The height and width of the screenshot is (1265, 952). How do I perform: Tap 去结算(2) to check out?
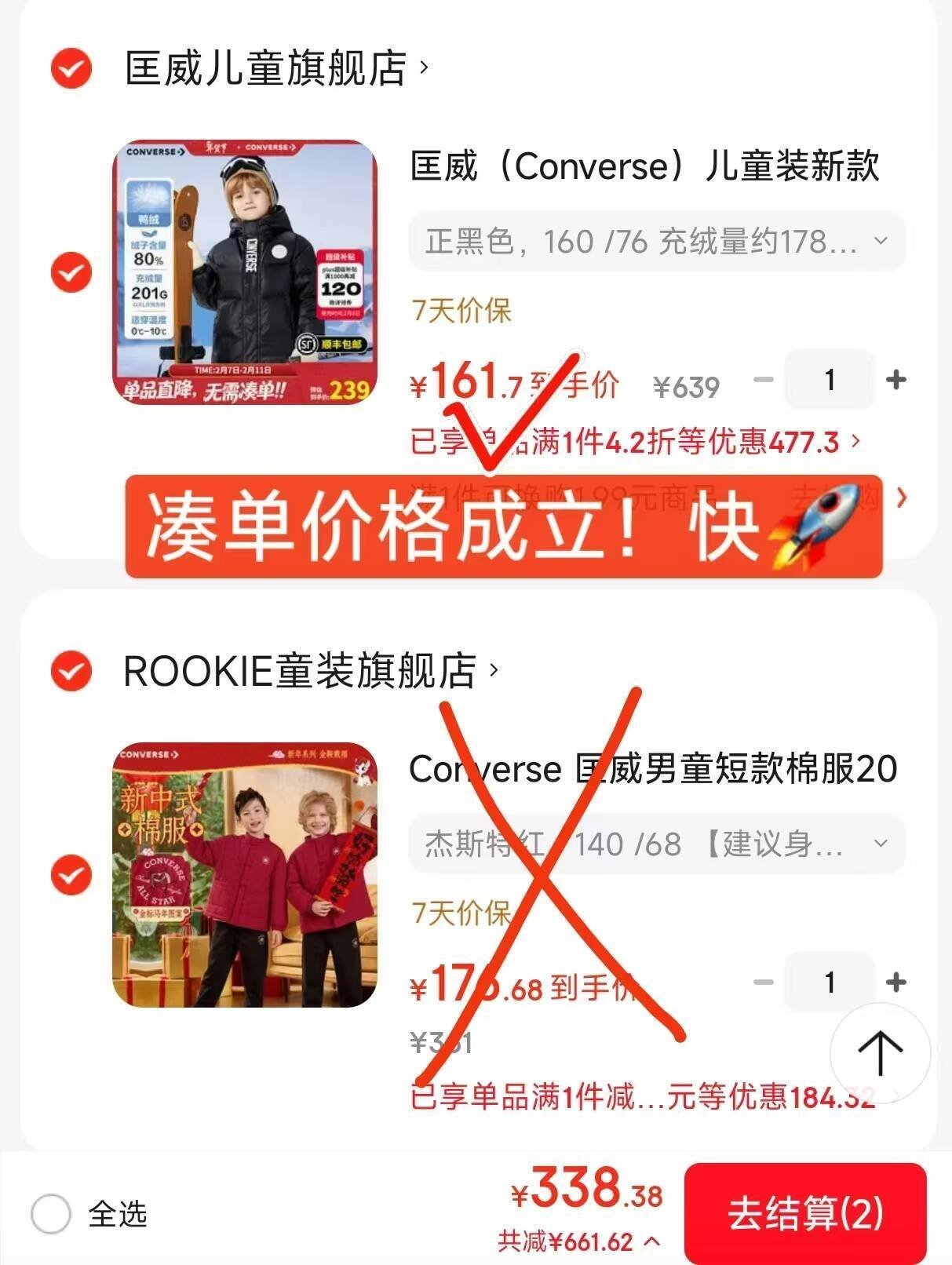pyautogui.click(x=804, y=1213)
